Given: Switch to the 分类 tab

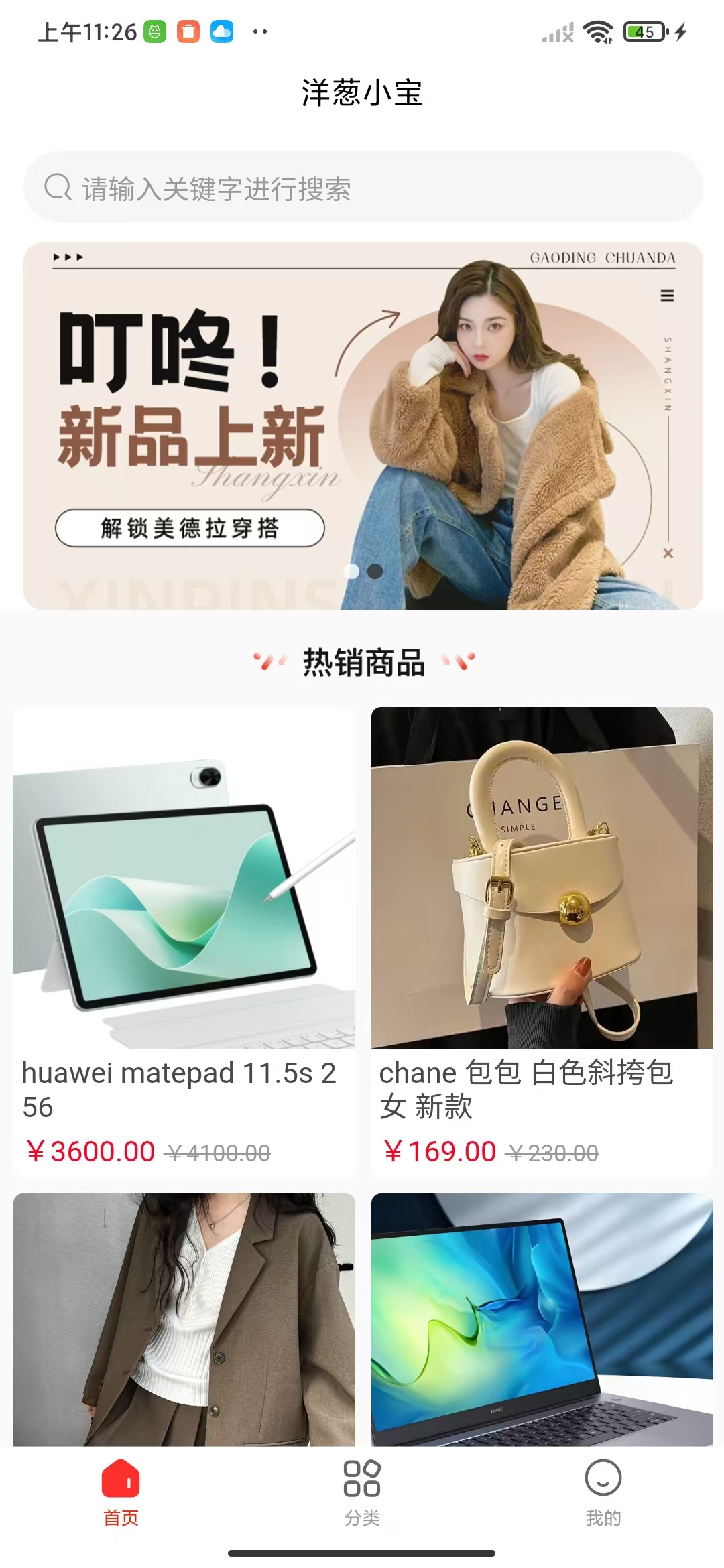Looking at the screenshot, I should click(x=362, y=1490).
